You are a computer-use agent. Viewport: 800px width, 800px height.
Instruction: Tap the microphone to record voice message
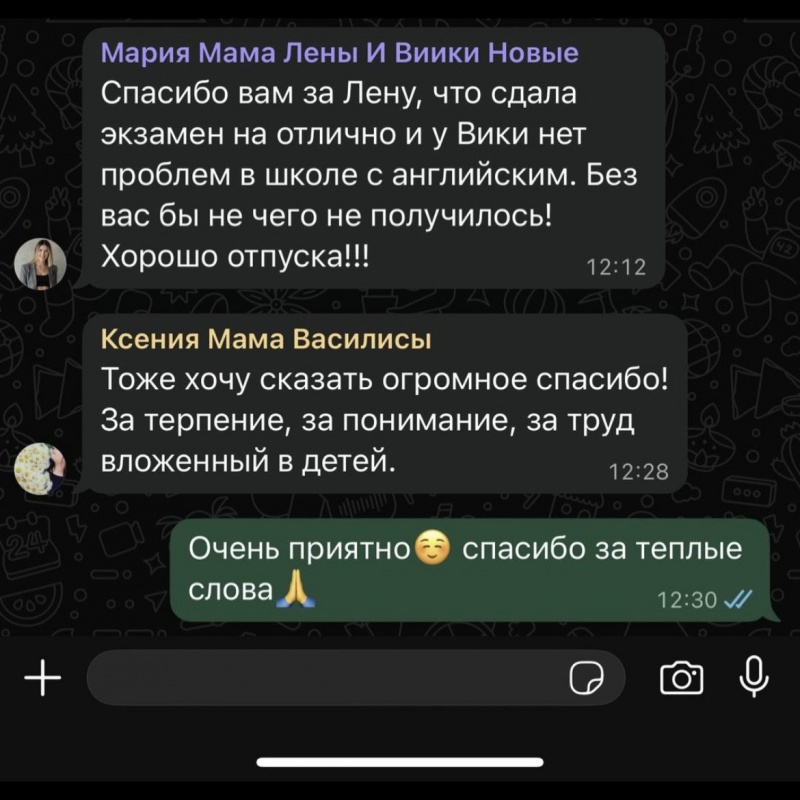coord(752,678)
